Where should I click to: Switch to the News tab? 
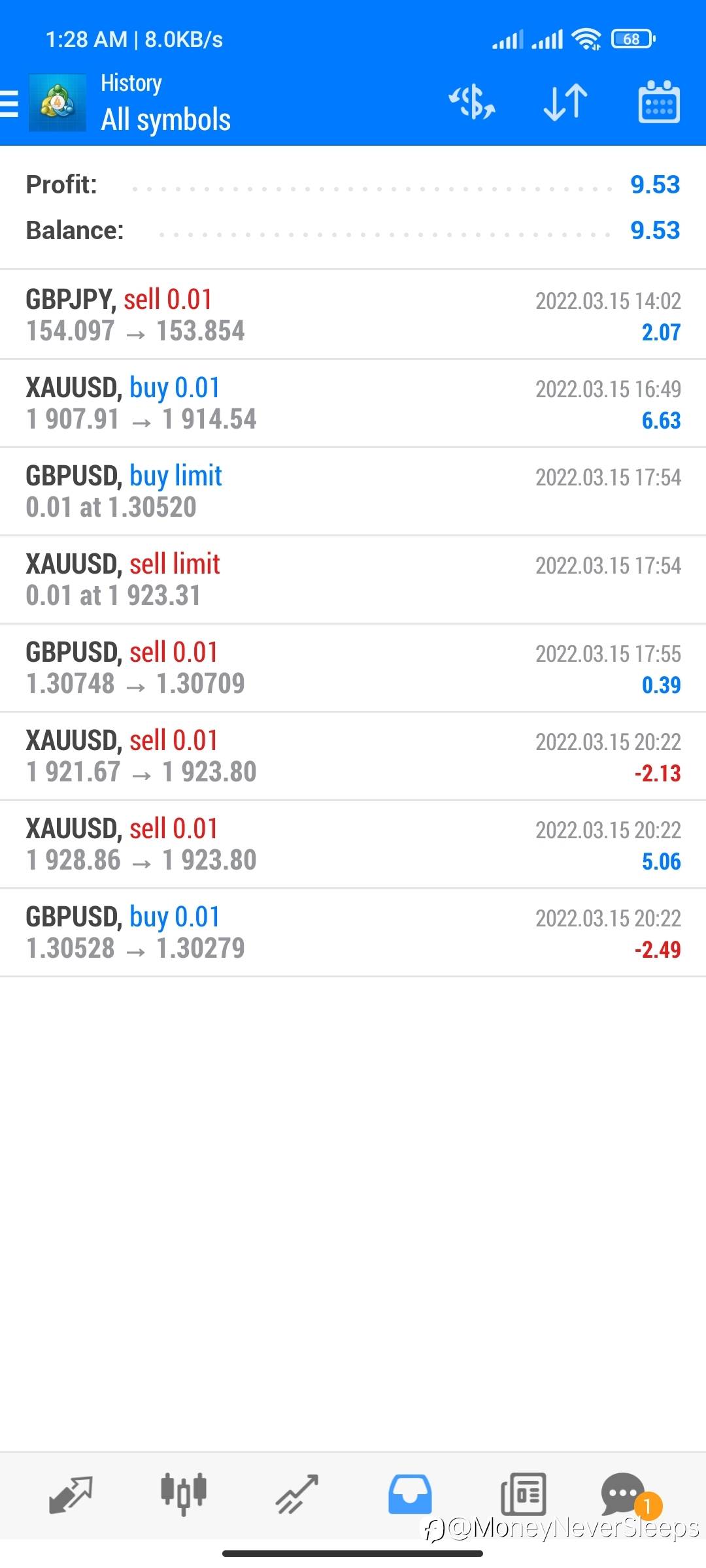[x=523, y=1494]
